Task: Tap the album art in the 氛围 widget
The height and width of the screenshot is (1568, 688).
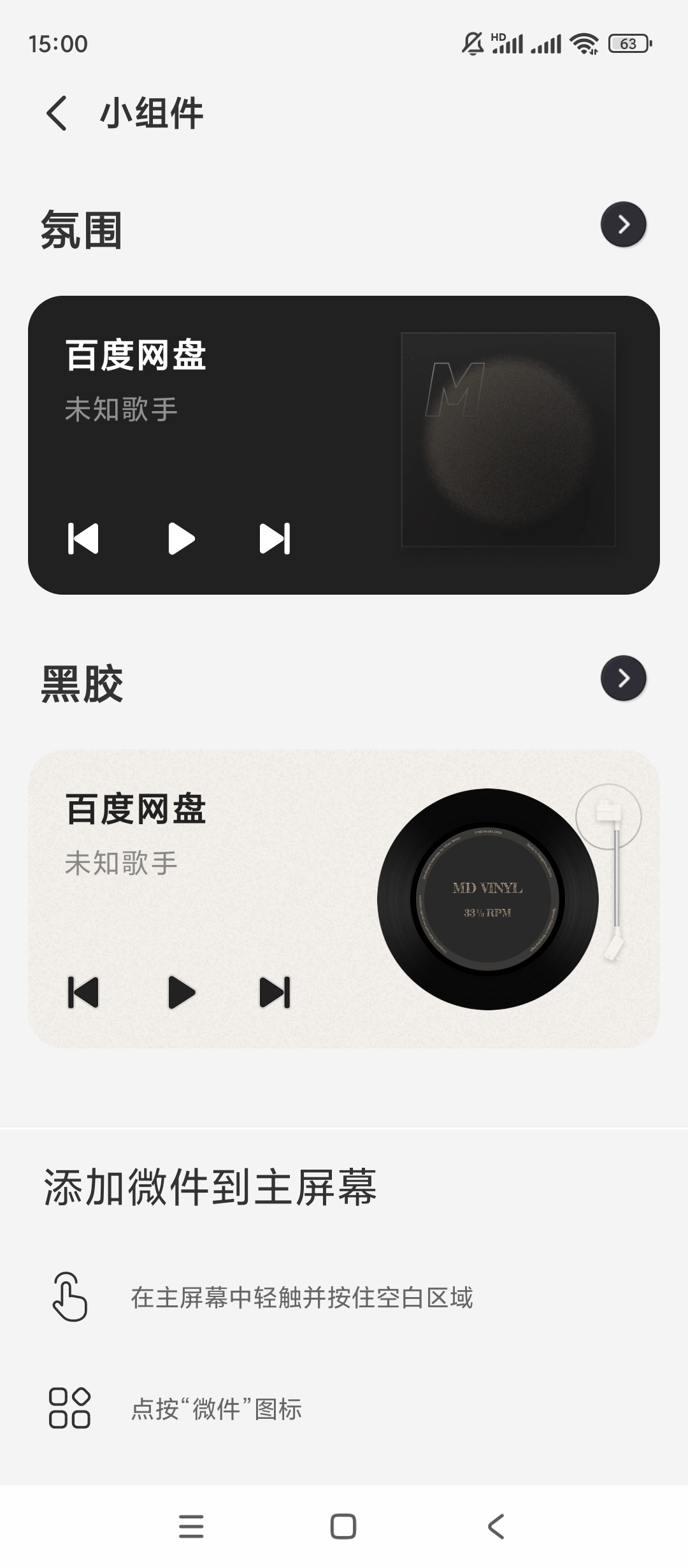Action: pos(508,440)
